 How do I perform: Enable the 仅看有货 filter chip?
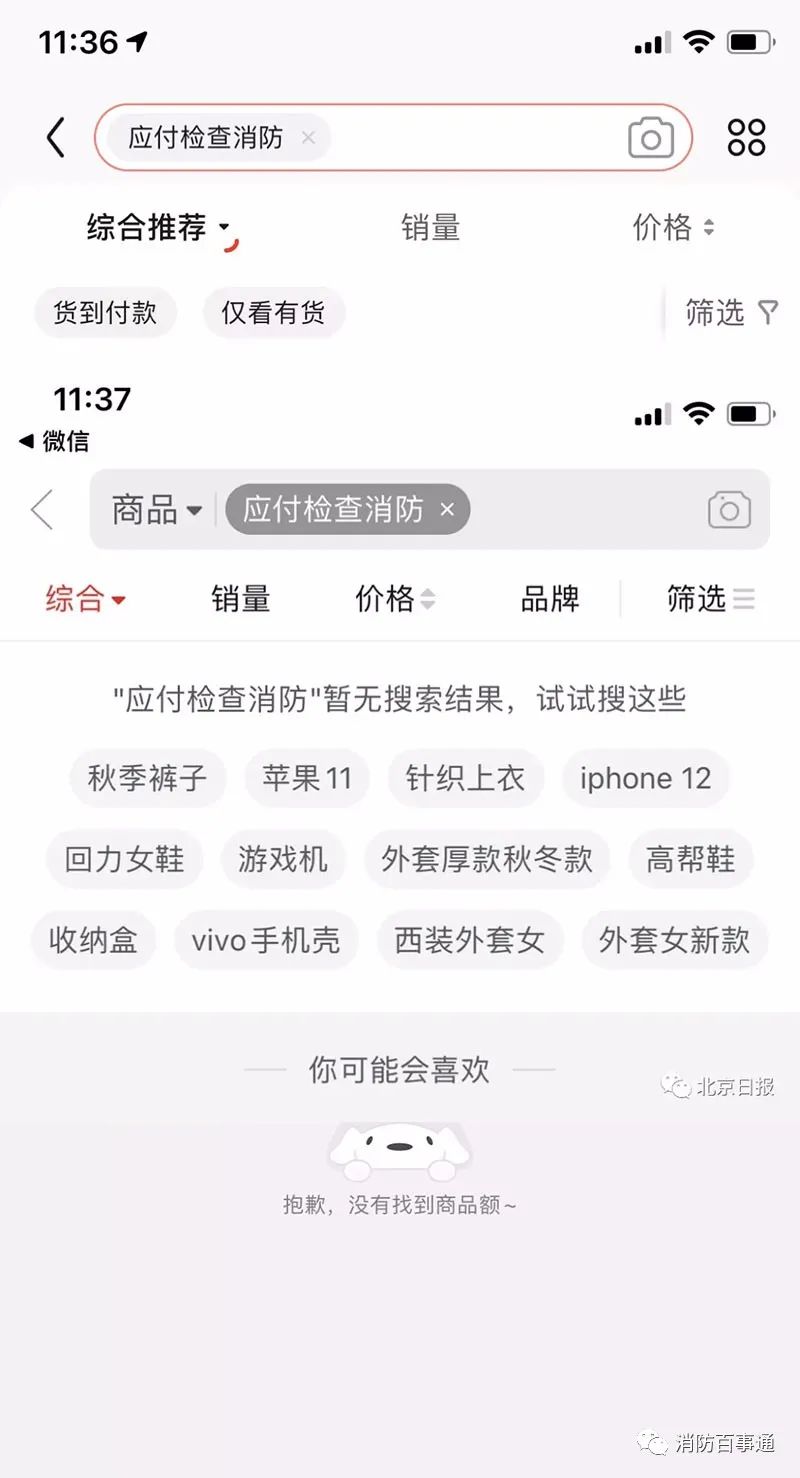pos(274,313)
